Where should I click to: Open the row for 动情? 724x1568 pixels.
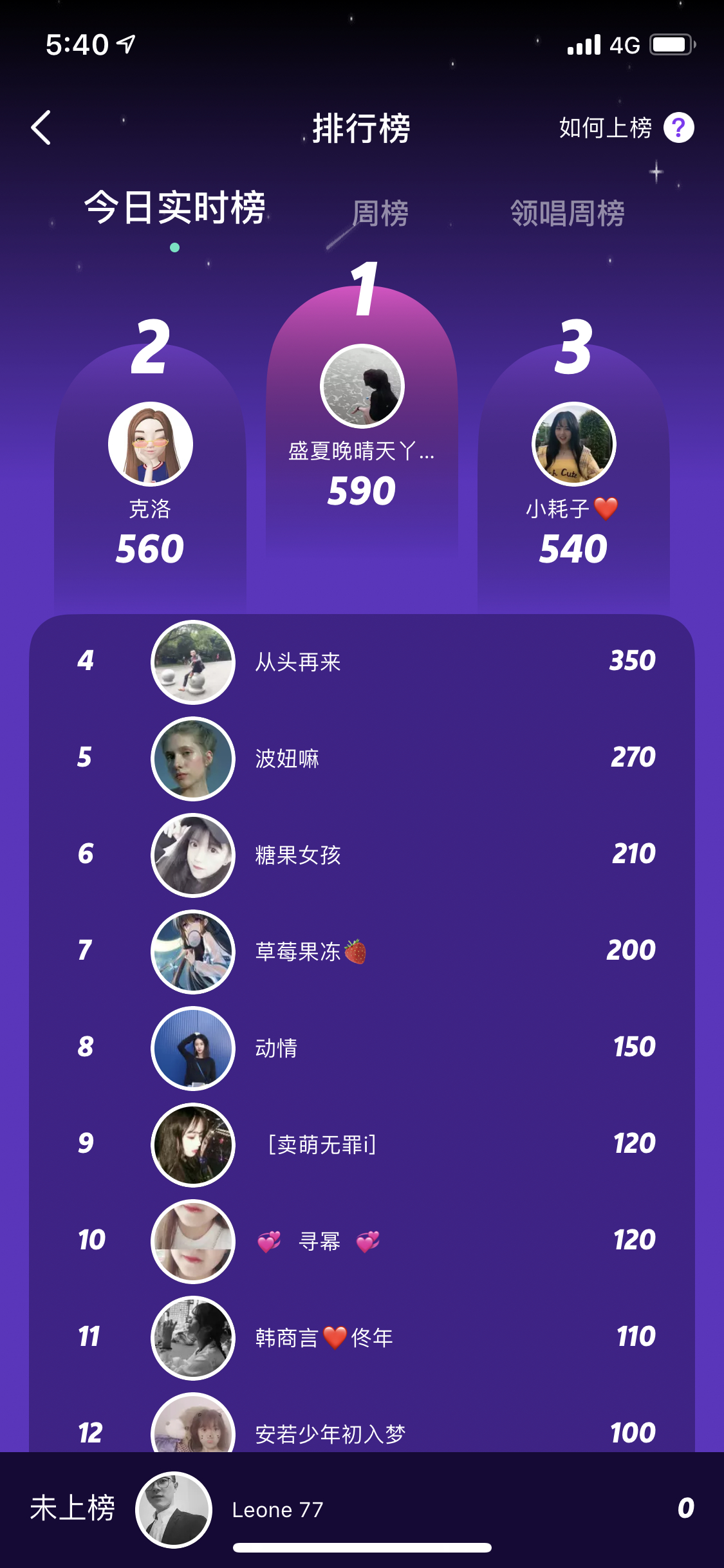coord(362,1049)
